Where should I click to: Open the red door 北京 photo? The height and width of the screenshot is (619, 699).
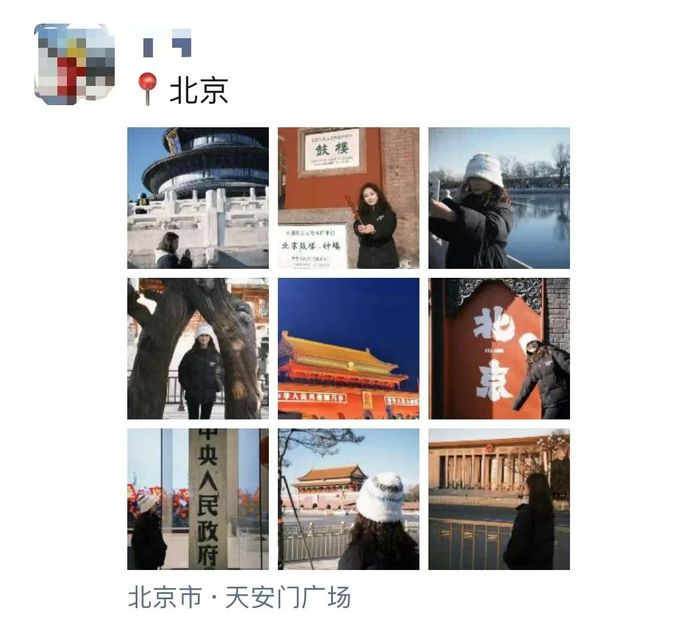point(499,348)
